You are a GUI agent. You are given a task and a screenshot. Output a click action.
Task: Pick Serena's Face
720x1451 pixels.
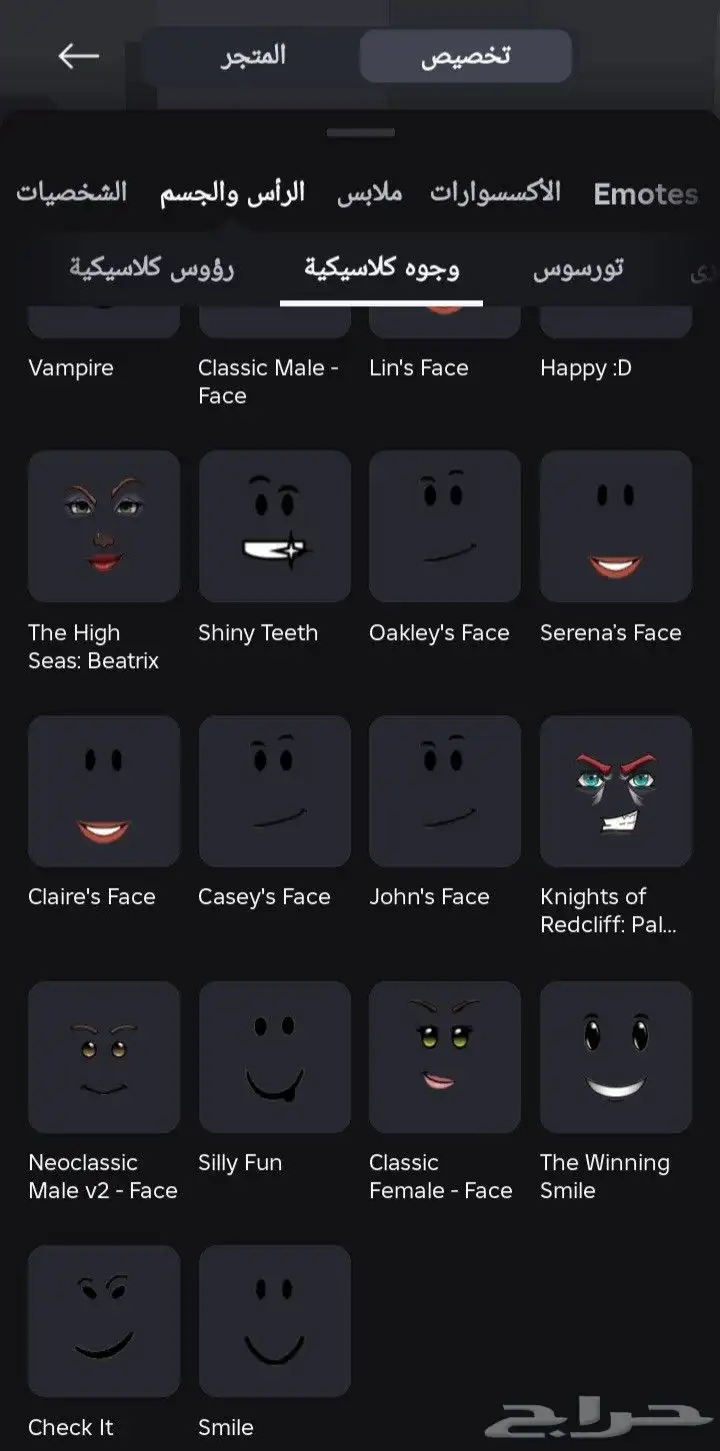point(616,526)
